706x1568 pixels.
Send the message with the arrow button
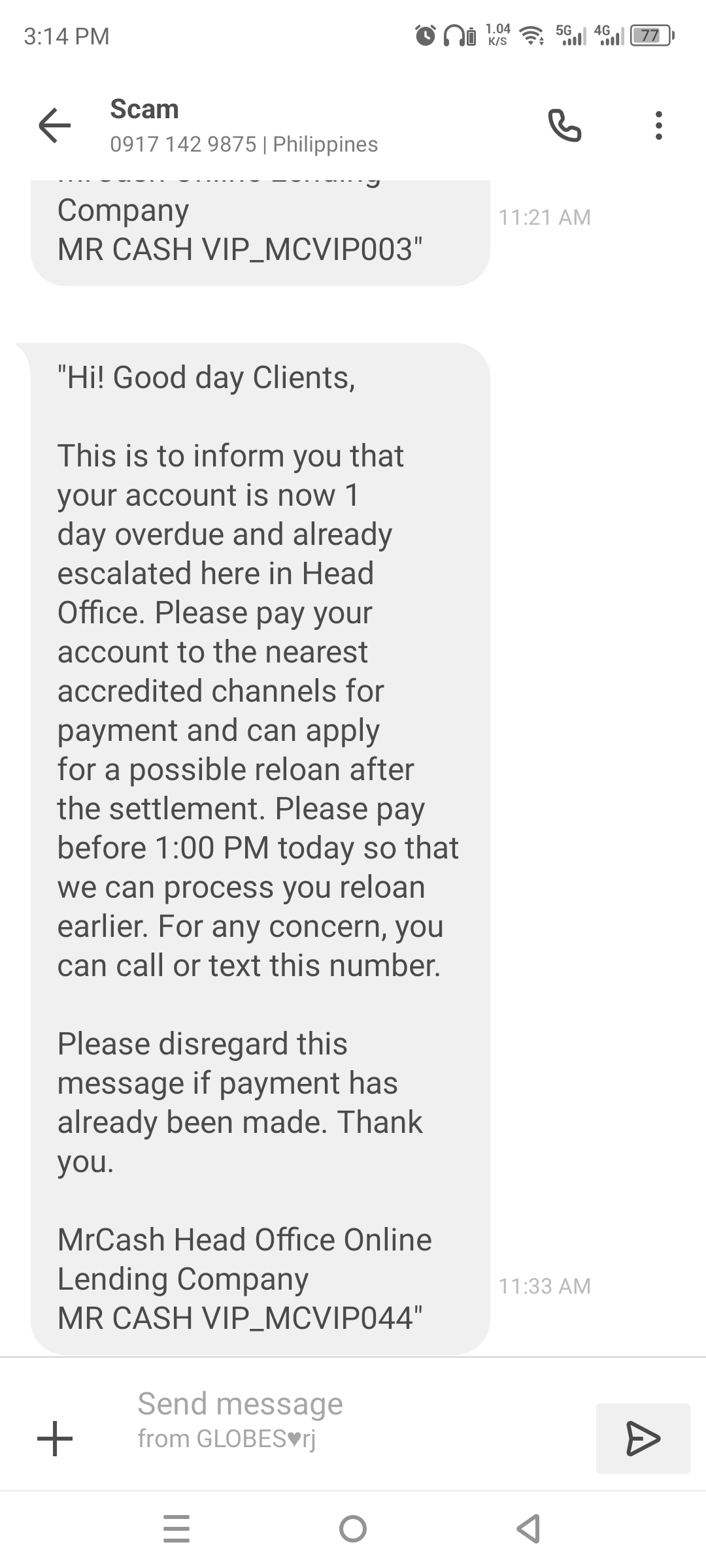(643, 1438)
